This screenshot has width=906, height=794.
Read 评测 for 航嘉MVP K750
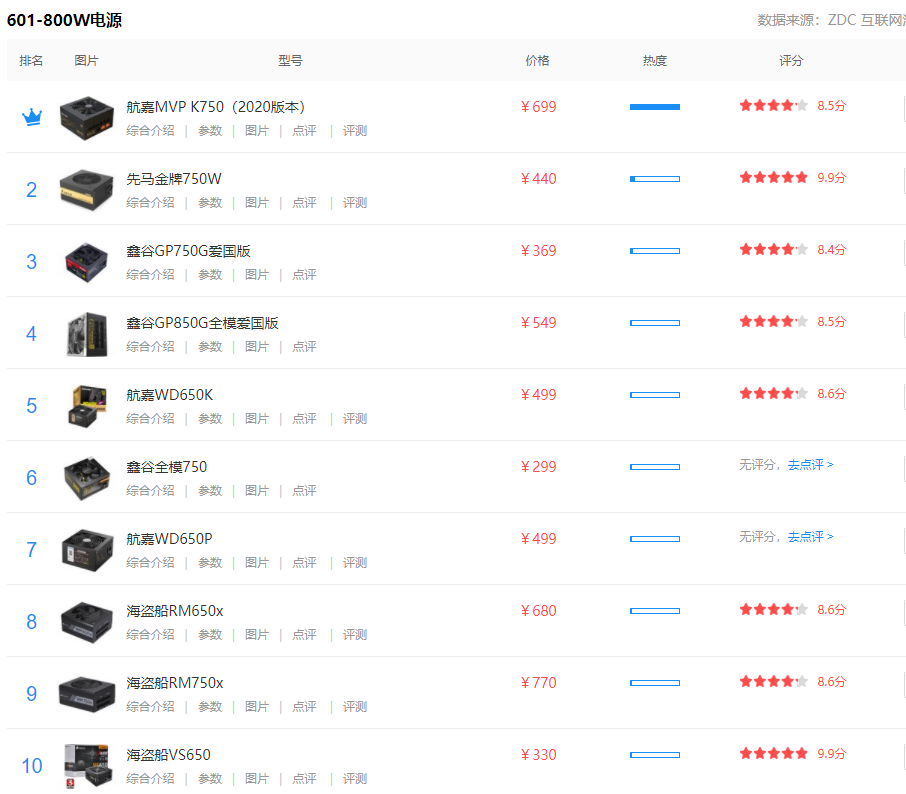pos(355,131)
